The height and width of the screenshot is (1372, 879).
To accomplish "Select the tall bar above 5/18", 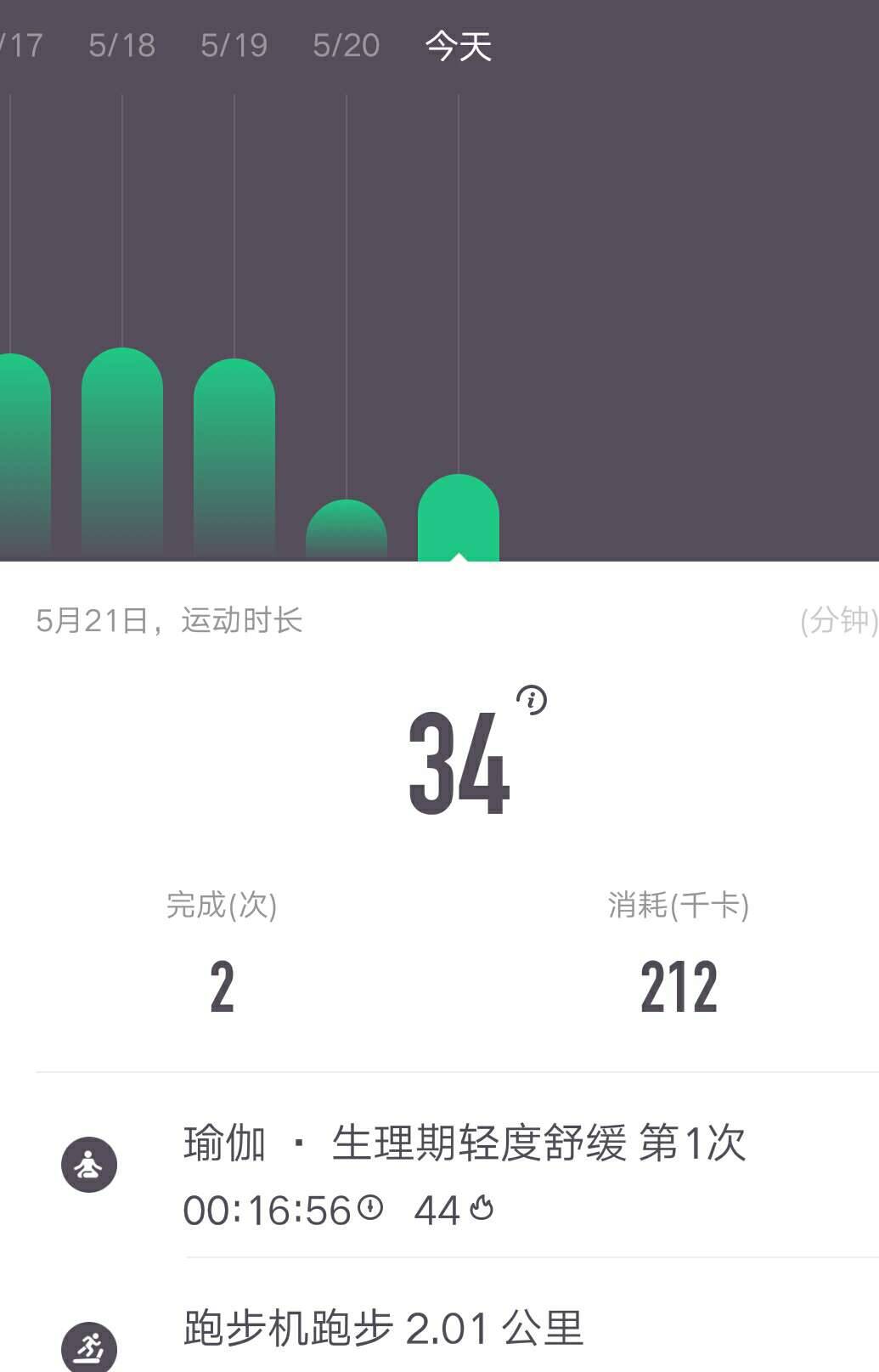I will click(123, 450).
